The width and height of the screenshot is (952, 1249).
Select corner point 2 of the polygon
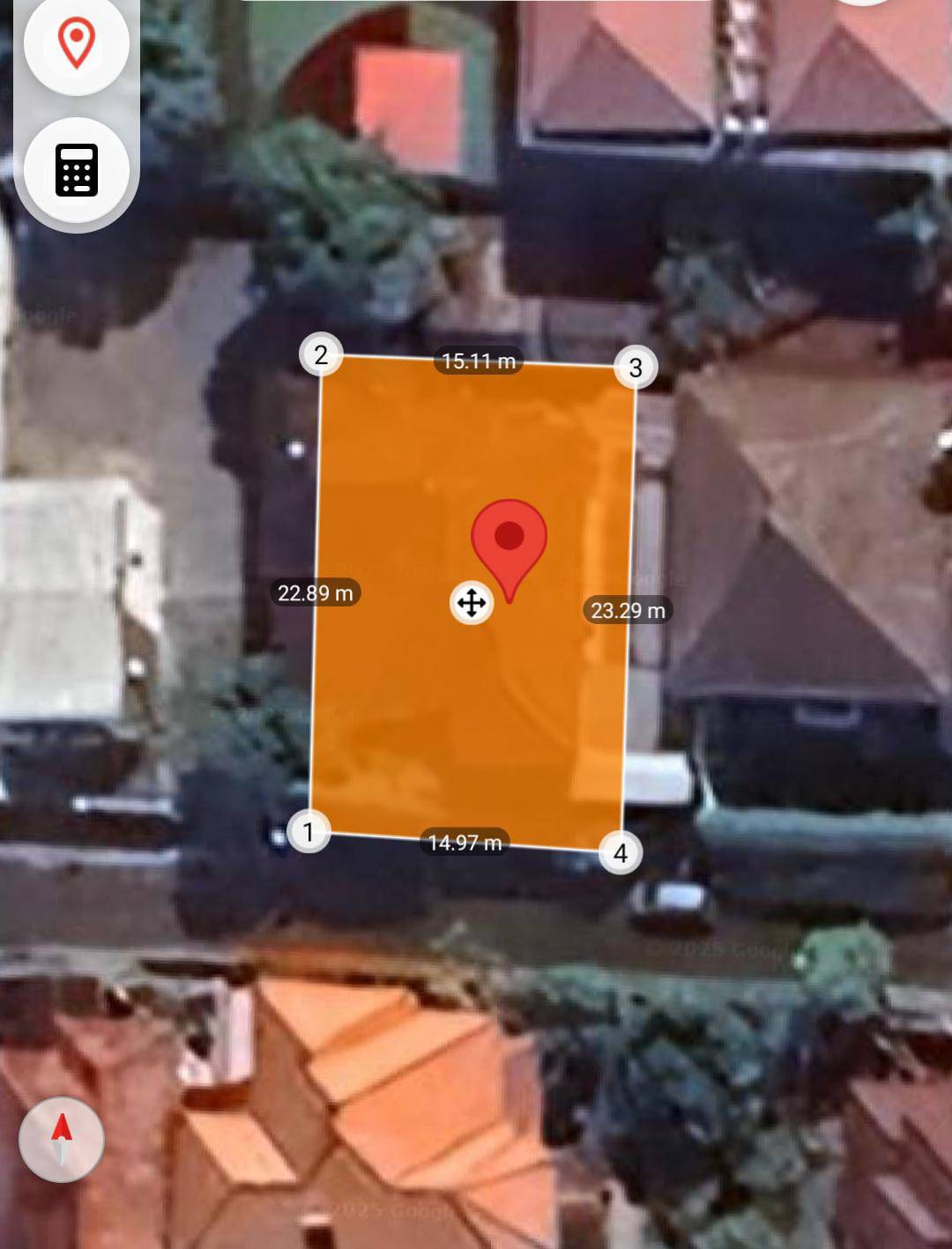(x=321, y=354)
